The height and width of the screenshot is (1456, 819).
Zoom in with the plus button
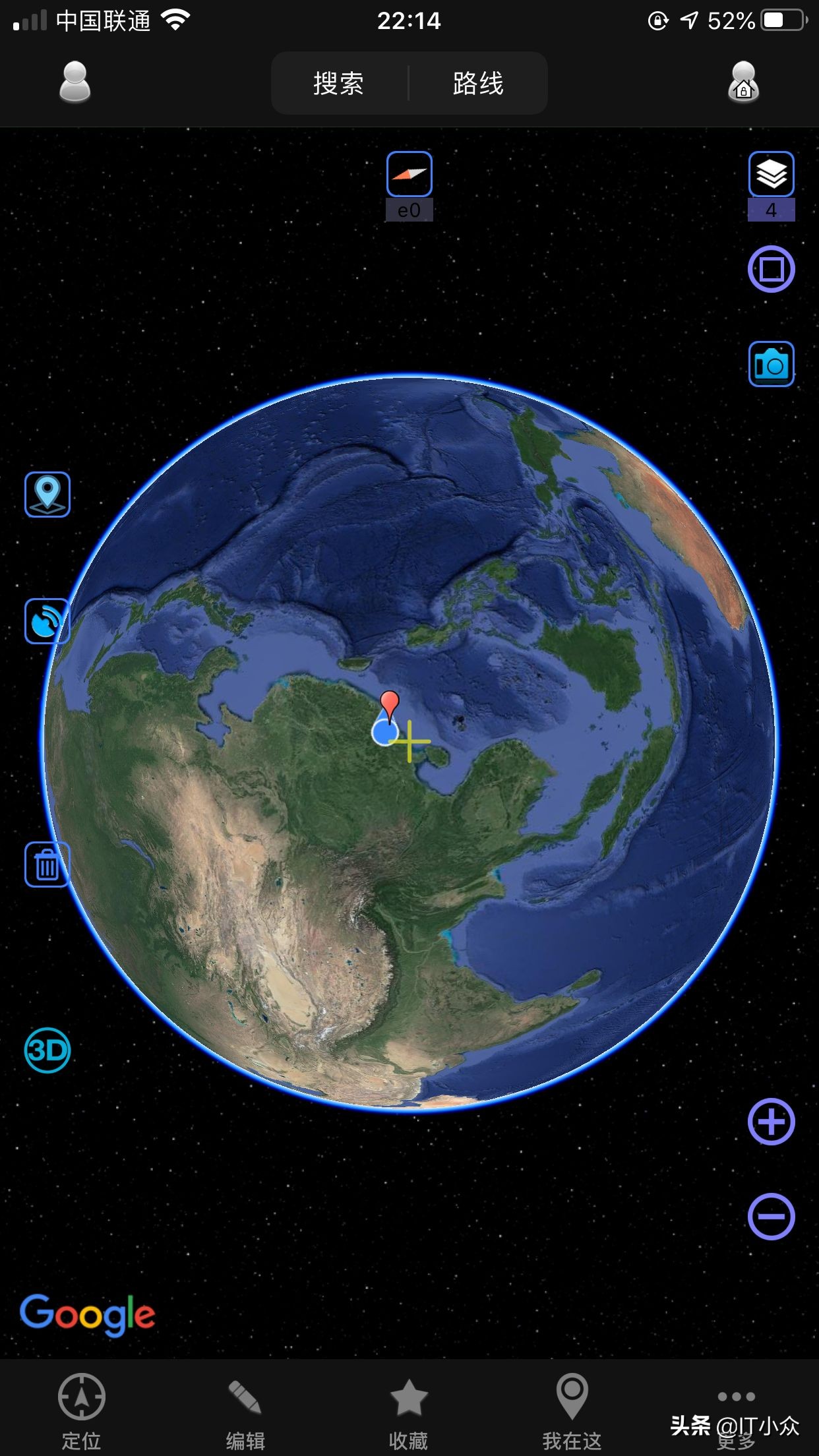tap(771, 1122)
